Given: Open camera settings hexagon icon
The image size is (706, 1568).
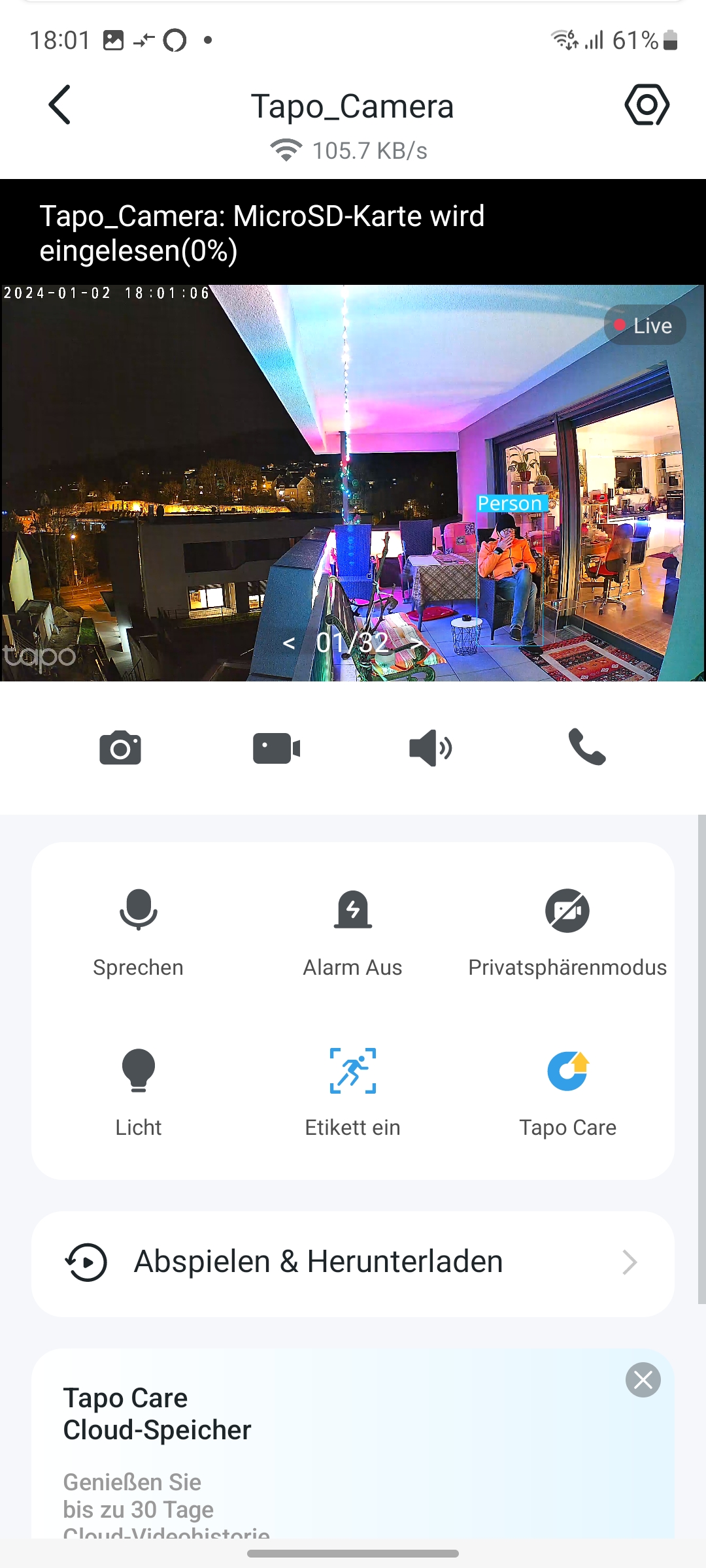Looking at the screenshot, I should click(647, 105).
